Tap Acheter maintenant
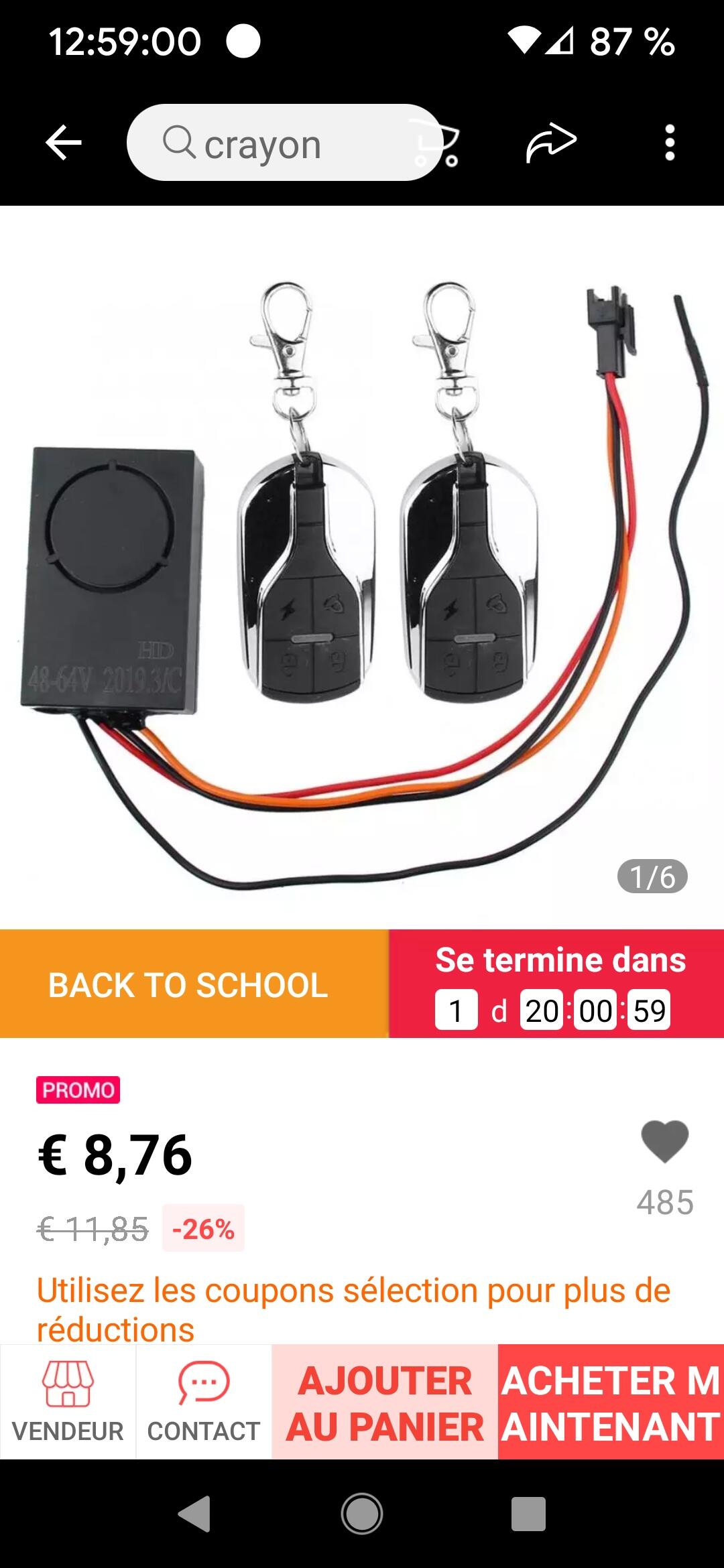 click(x=611, y=1401)
